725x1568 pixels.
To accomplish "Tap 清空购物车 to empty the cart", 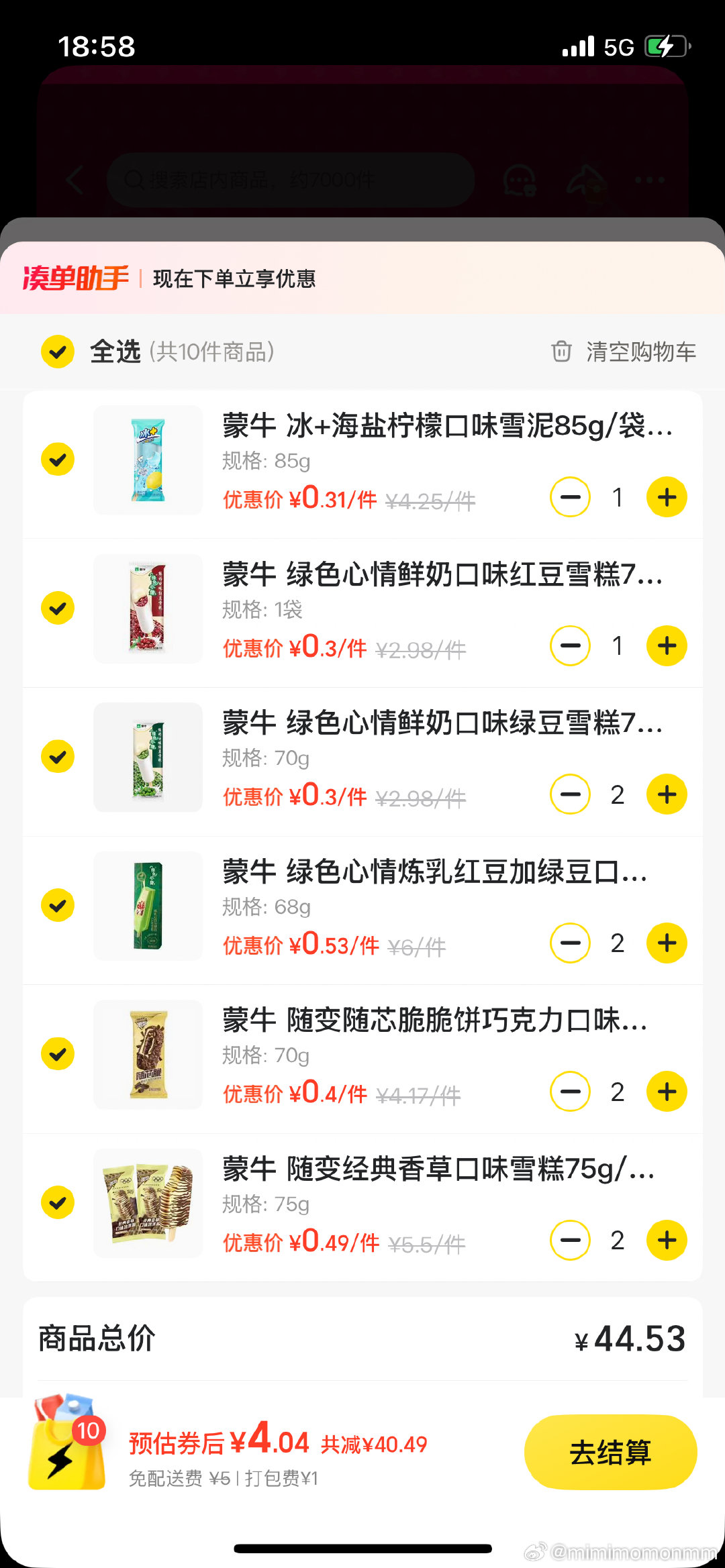I will [x=624, y=352].
